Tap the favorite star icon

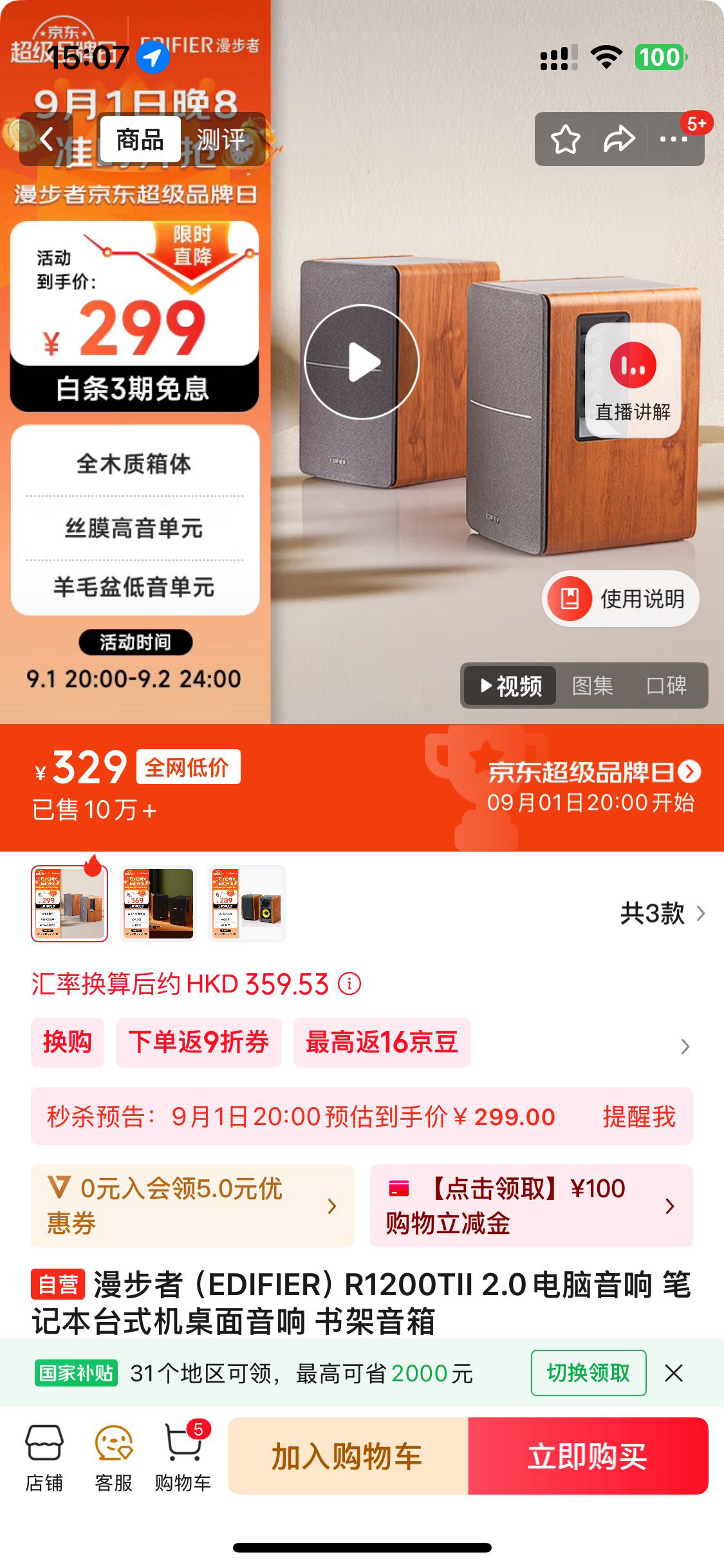tap(565, 137)
